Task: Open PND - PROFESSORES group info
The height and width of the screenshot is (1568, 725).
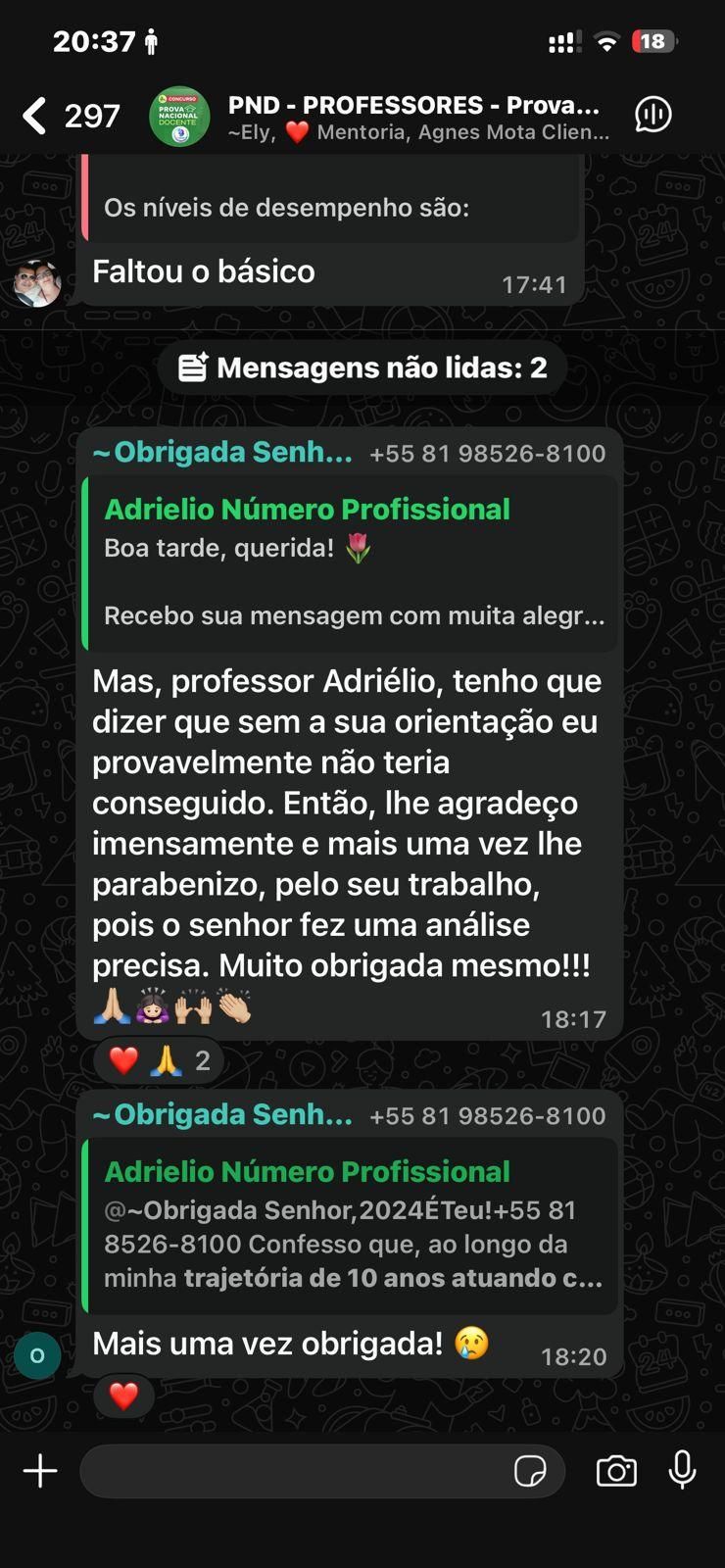Action: (416, 117)
